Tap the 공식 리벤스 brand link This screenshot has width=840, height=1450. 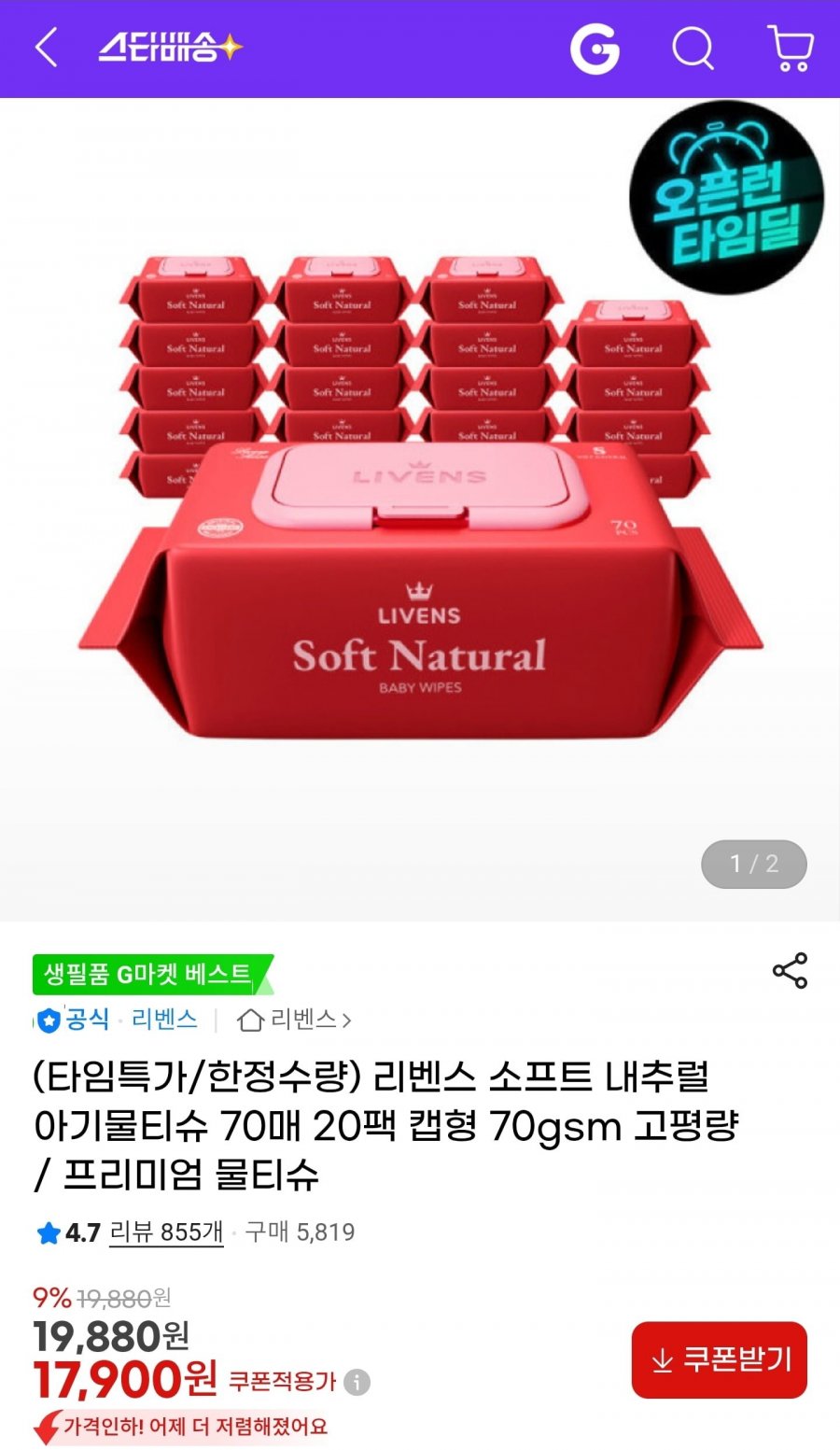117,1020
